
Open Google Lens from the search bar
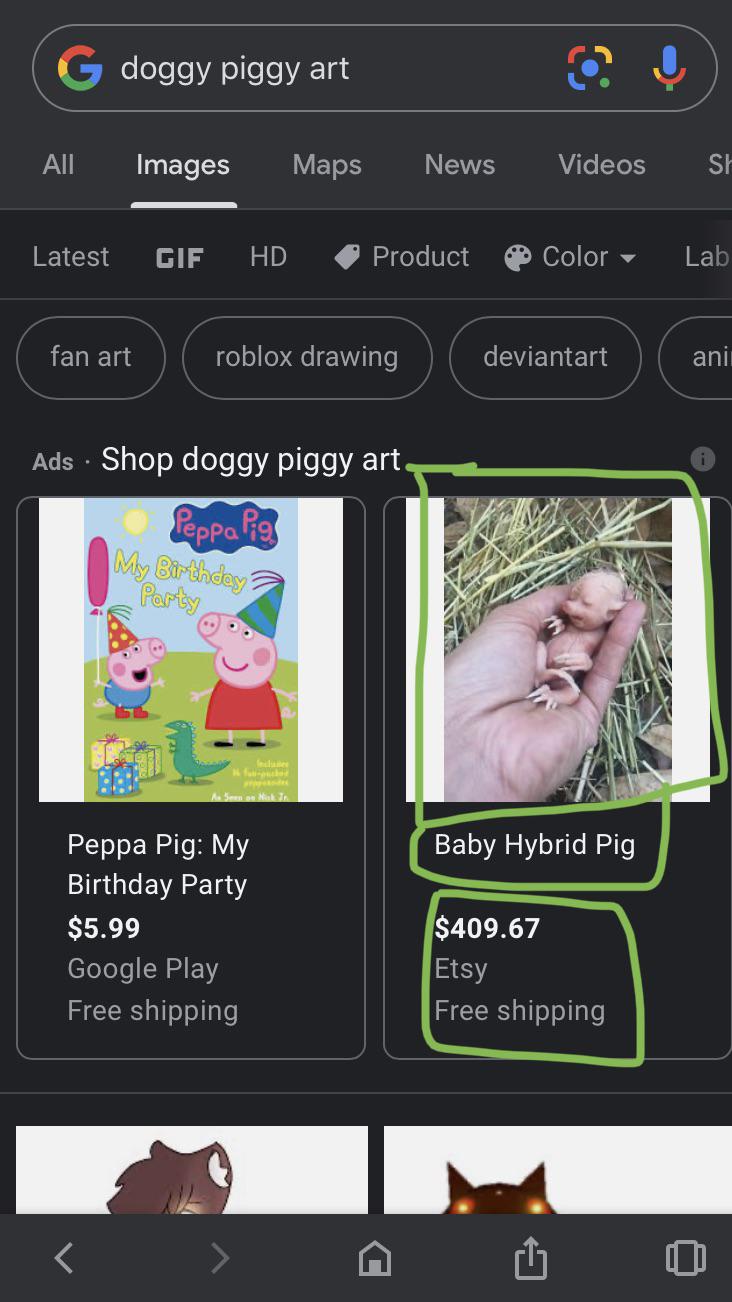589,67
